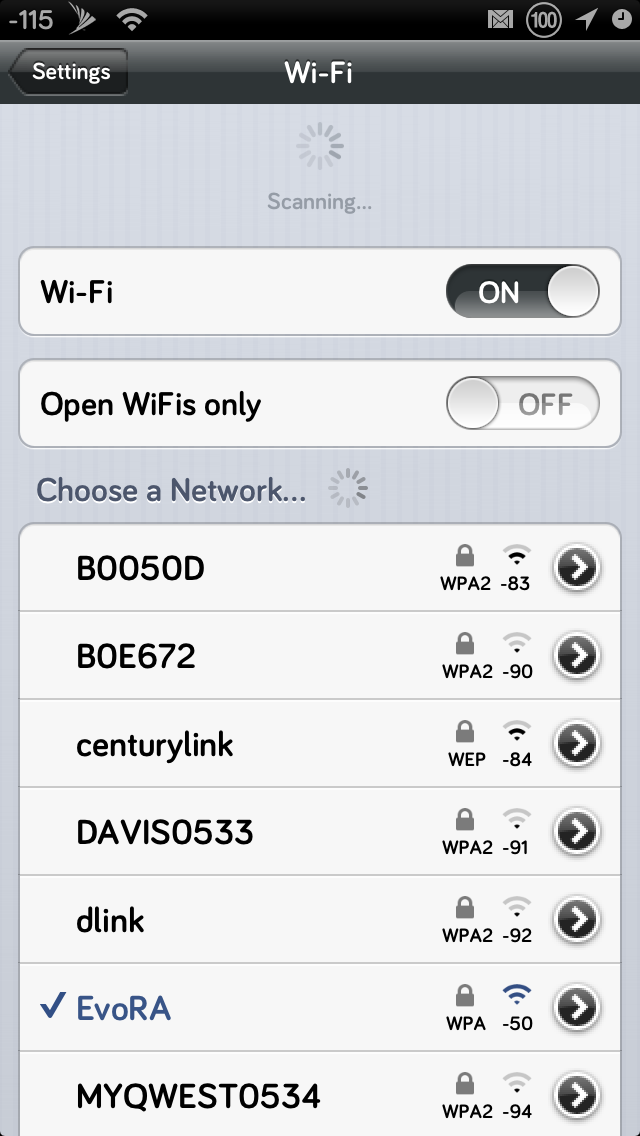
Task: Go back to Settings
Action: [69, 72]
